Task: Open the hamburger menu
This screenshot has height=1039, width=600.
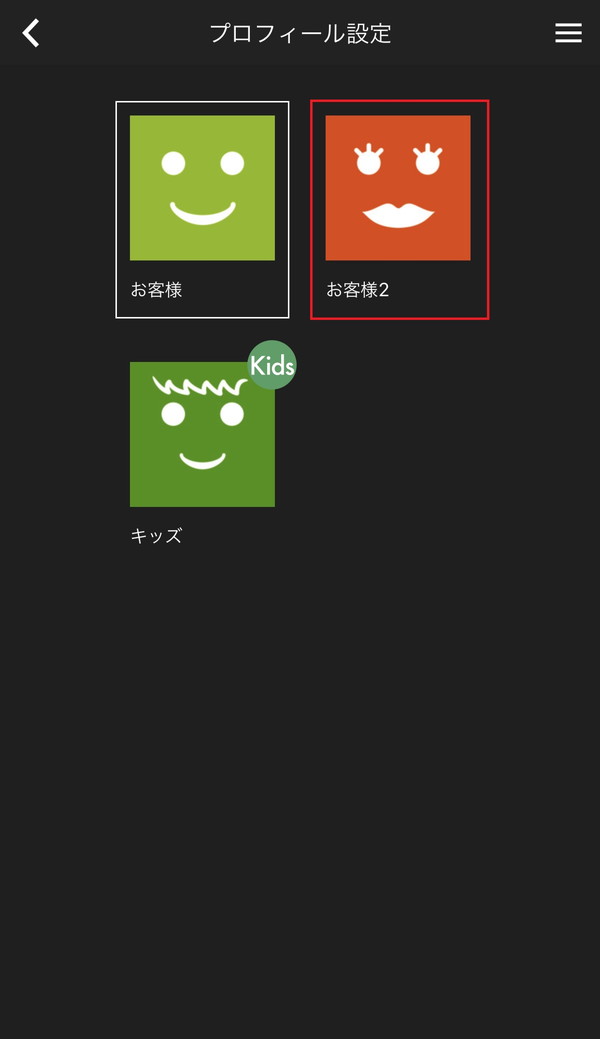Action: pos(568,33)
